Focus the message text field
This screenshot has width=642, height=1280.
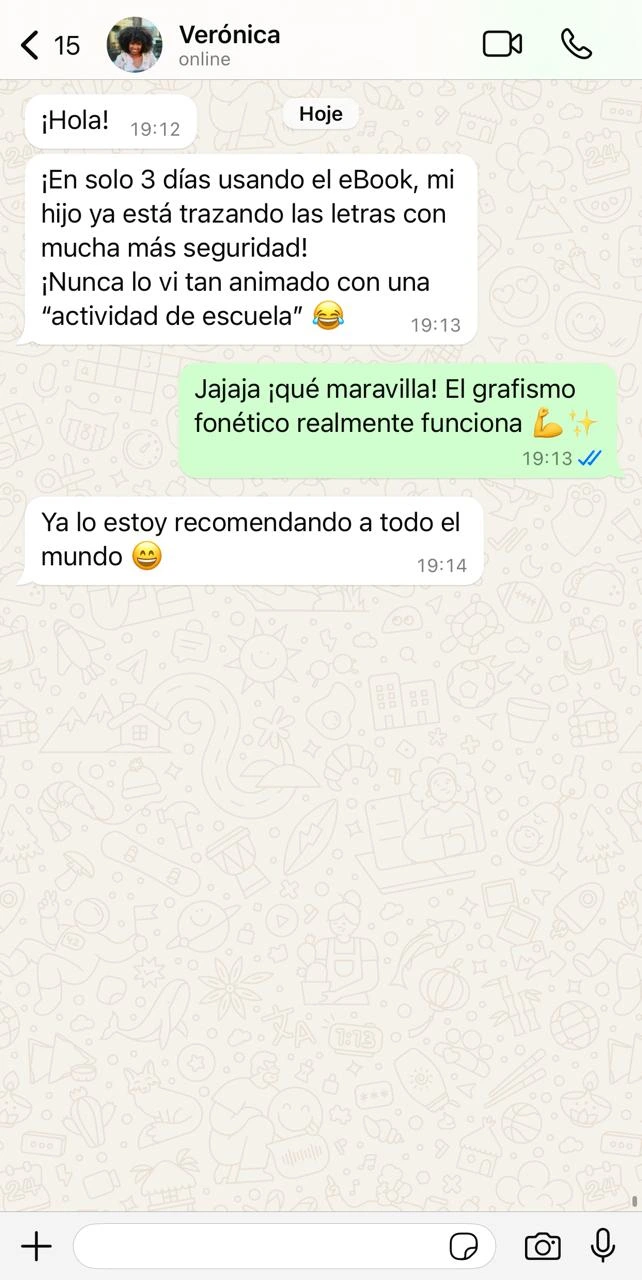click(x=260, y=1246)
